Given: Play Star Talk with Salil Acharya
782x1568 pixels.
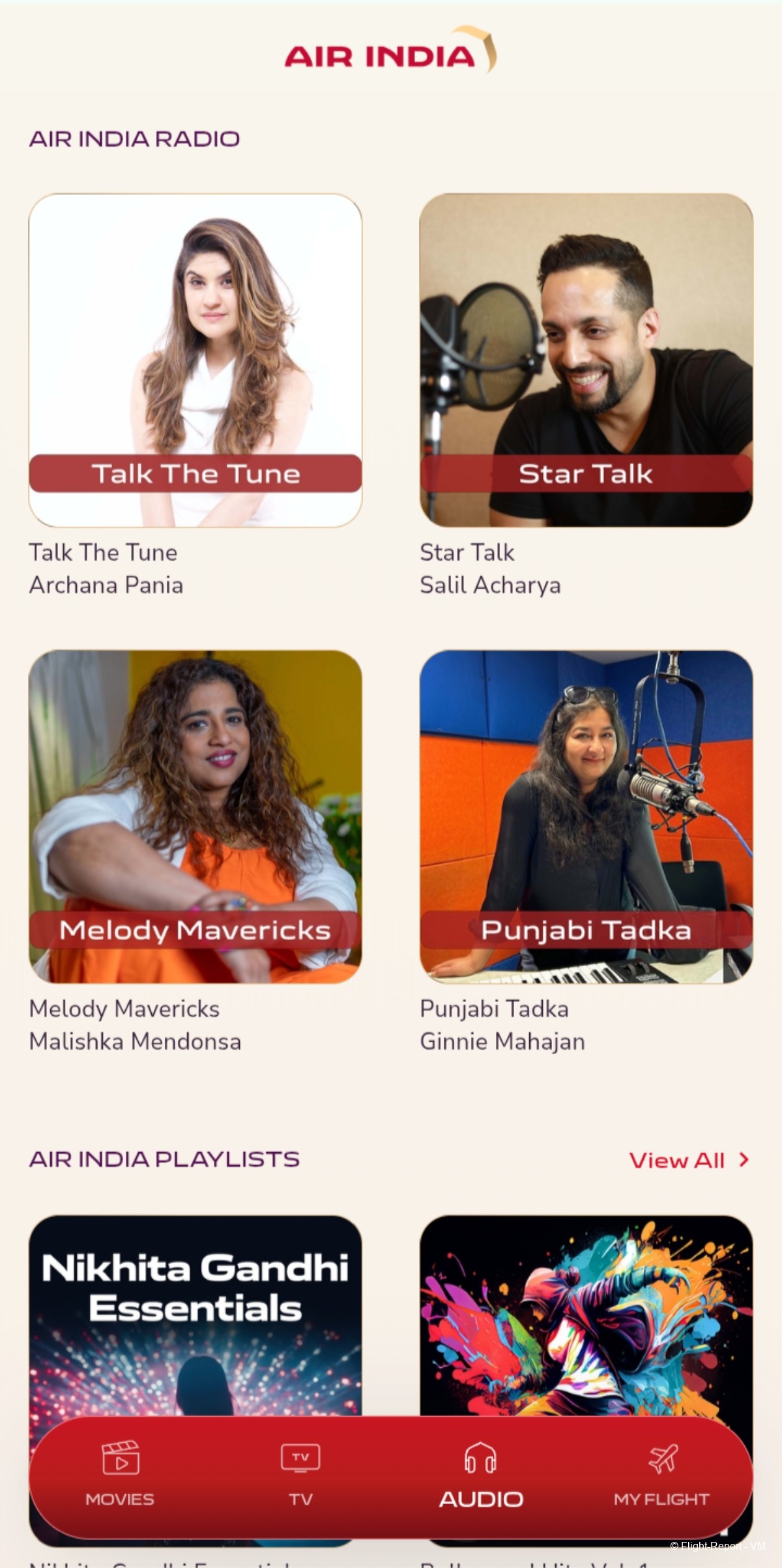Looking at the screenshot, I should [586, 360].
